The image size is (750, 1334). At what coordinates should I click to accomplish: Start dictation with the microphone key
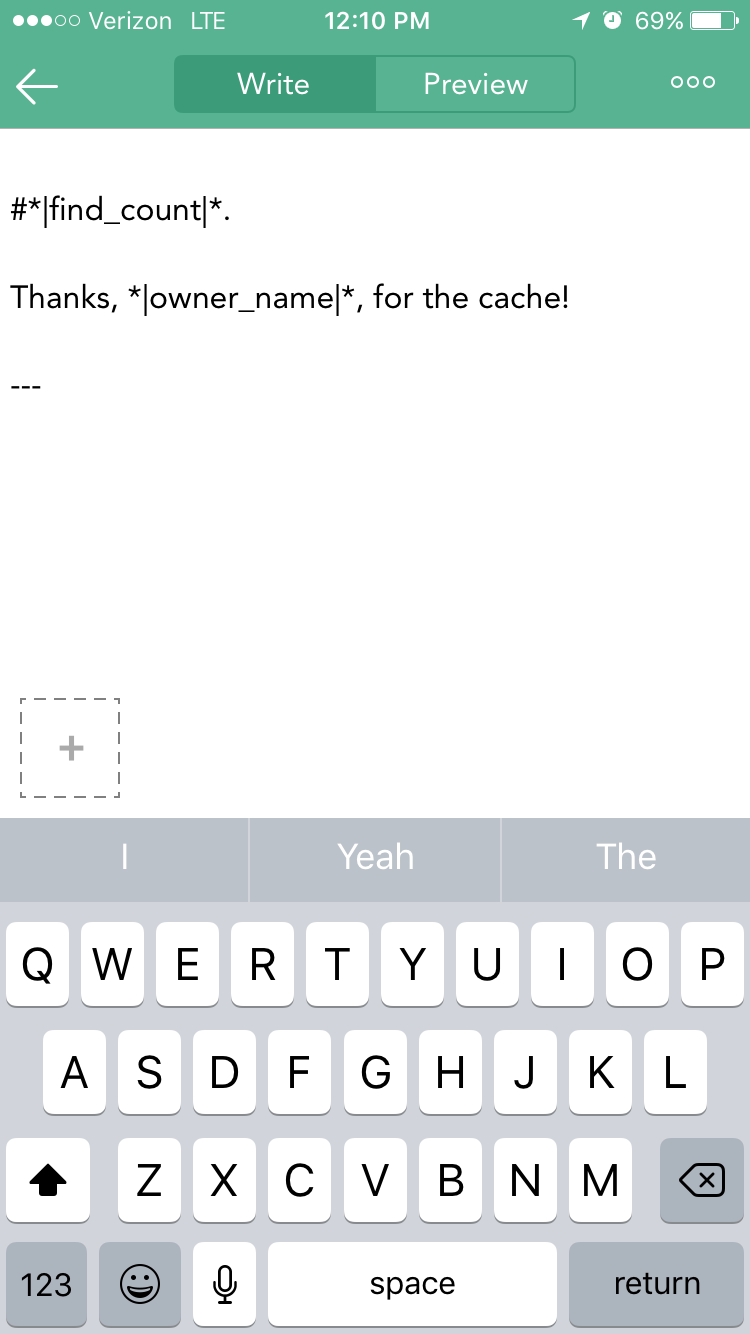(x=225, y=1284)
